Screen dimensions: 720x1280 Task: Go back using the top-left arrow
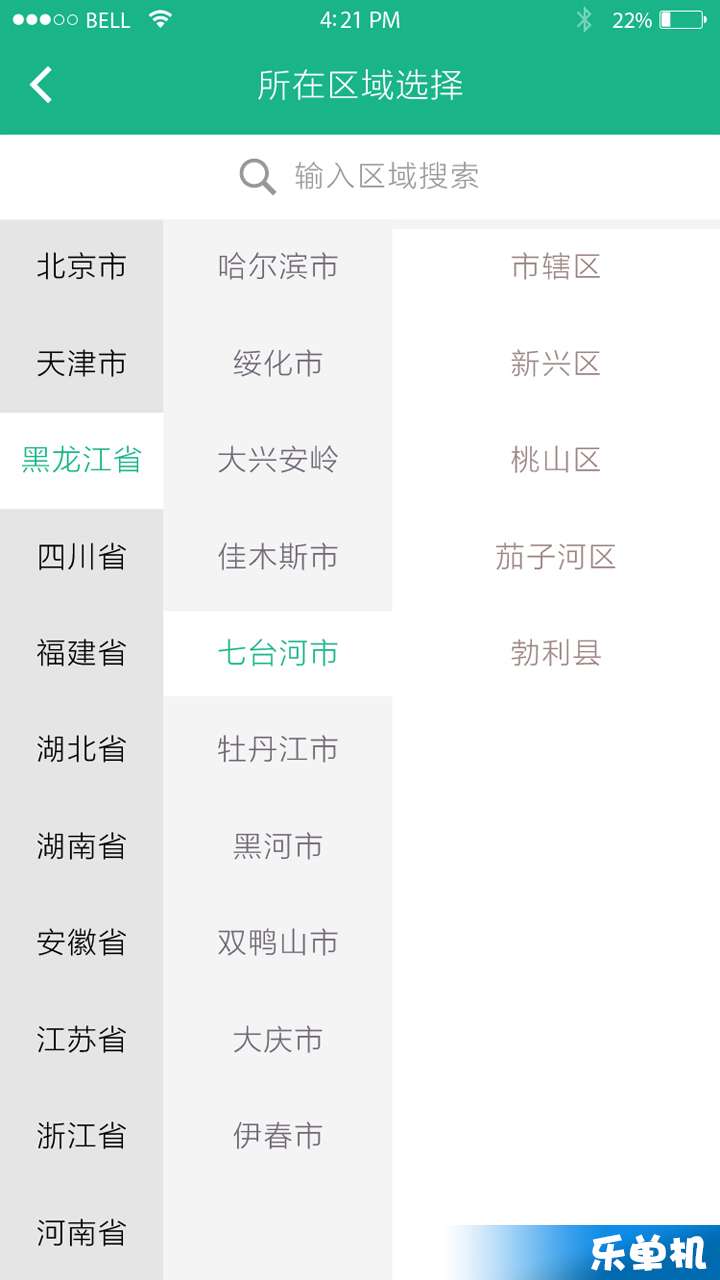pyautogui.click(x=41, y=85)
